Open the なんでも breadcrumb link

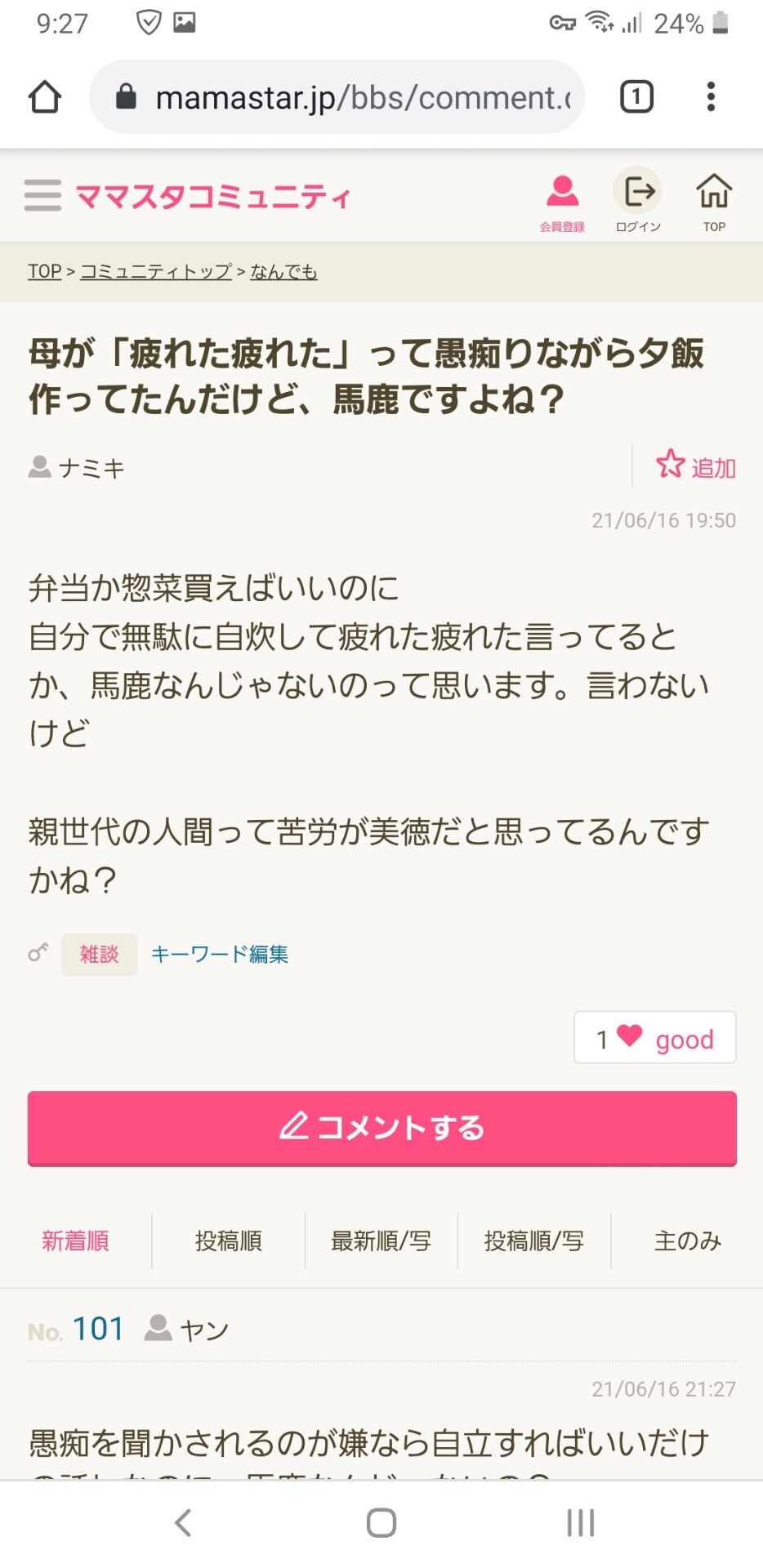coord(283,271)
